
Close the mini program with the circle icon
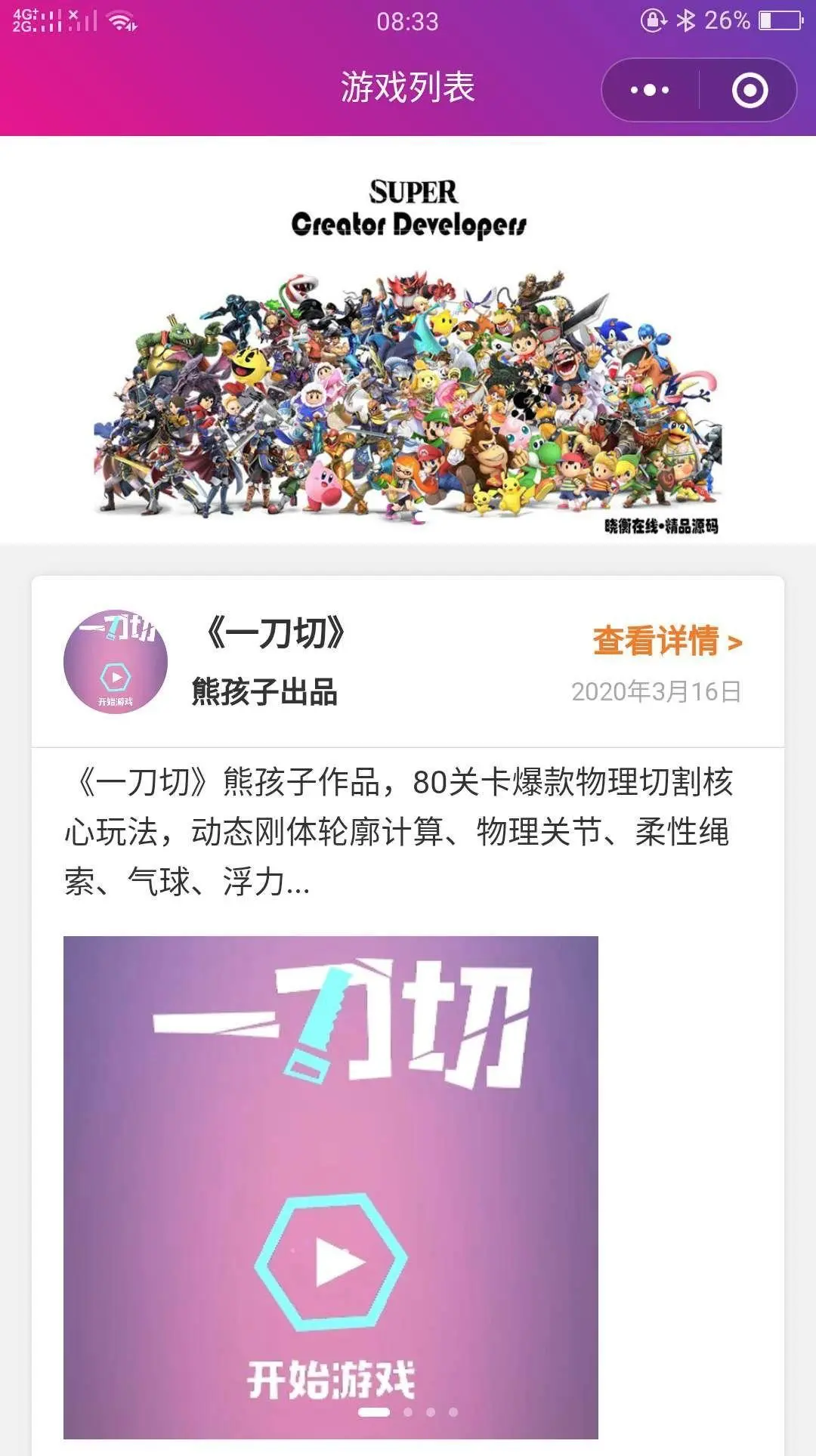pyautogui.click(x=750, y=91)
